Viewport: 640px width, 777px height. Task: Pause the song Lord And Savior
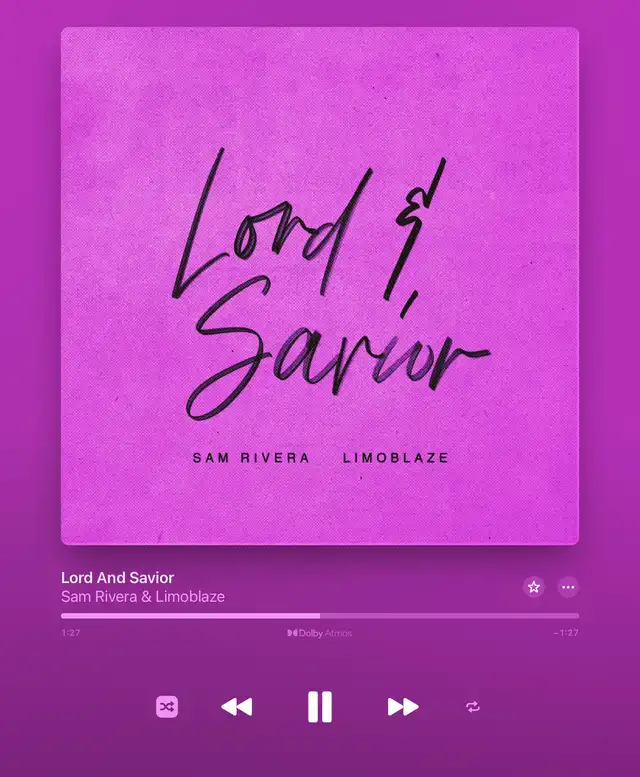click(319, 707)
